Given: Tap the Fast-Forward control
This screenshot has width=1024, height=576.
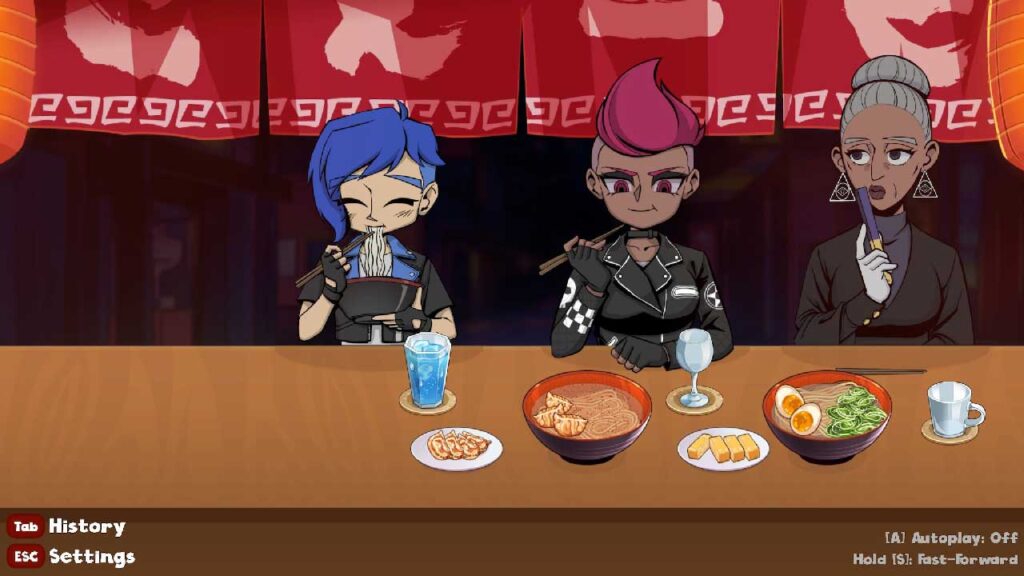Looking at the screenshot, I should (x=935, y=559).
